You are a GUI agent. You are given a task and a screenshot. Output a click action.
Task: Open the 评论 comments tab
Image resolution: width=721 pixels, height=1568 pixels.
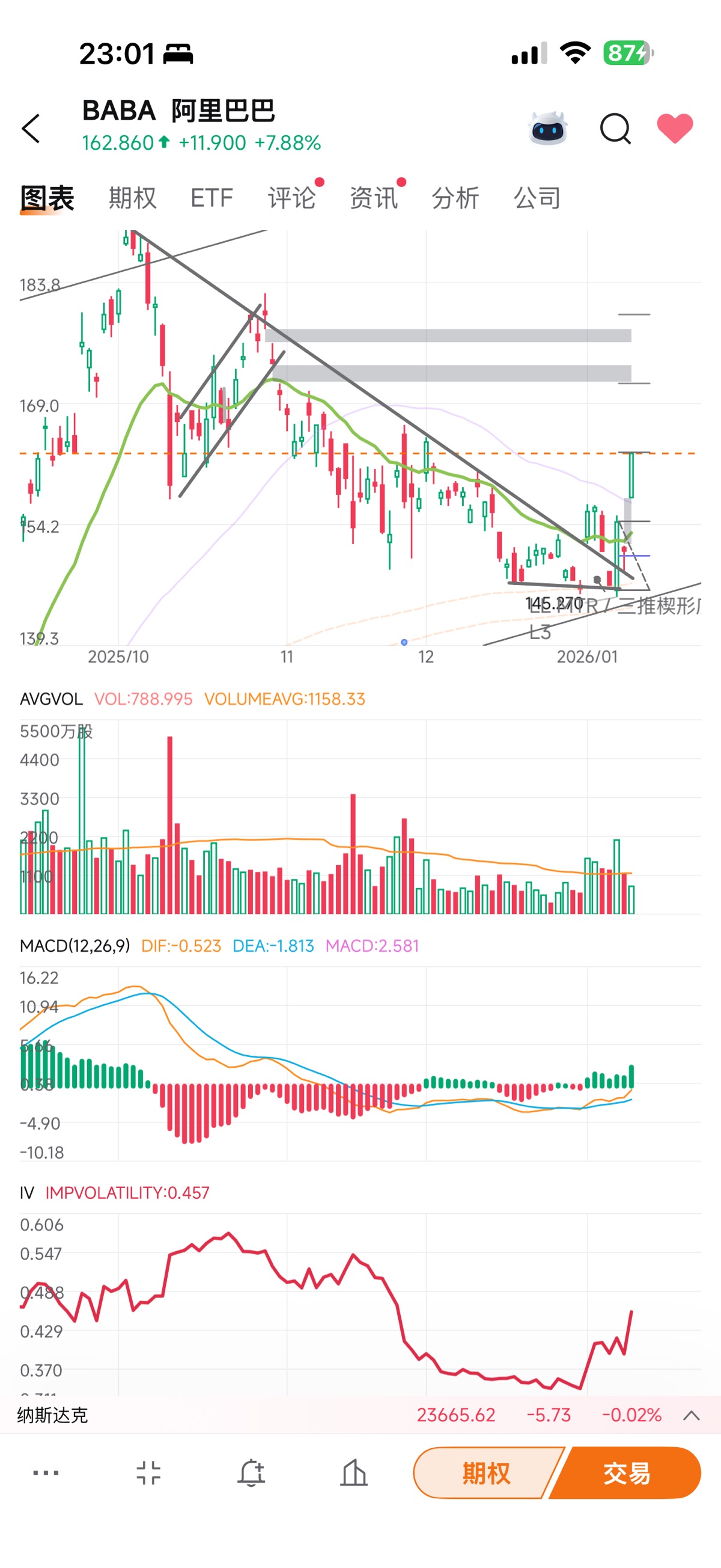pyautogui.click(x=291, y=198)
